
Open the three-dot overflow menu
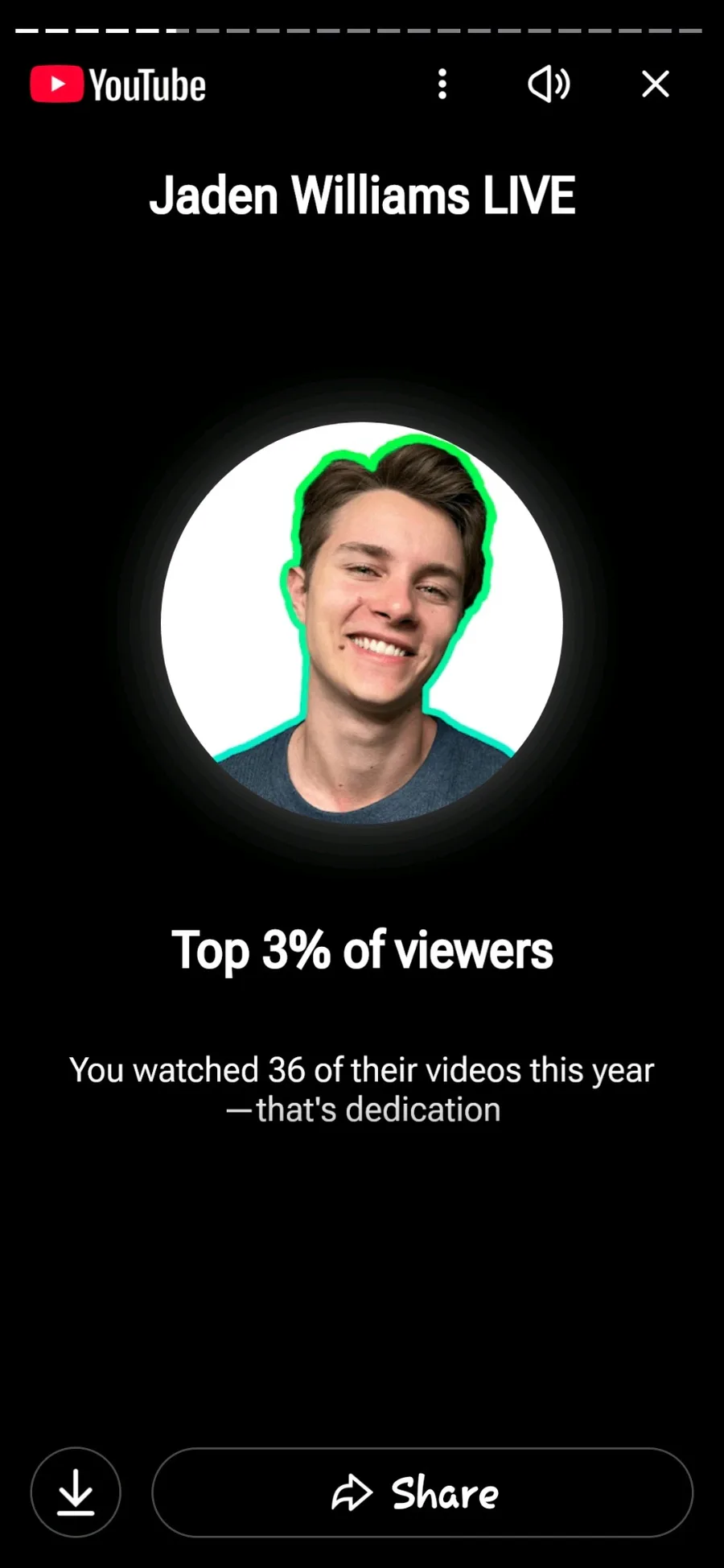pos(442,84)
